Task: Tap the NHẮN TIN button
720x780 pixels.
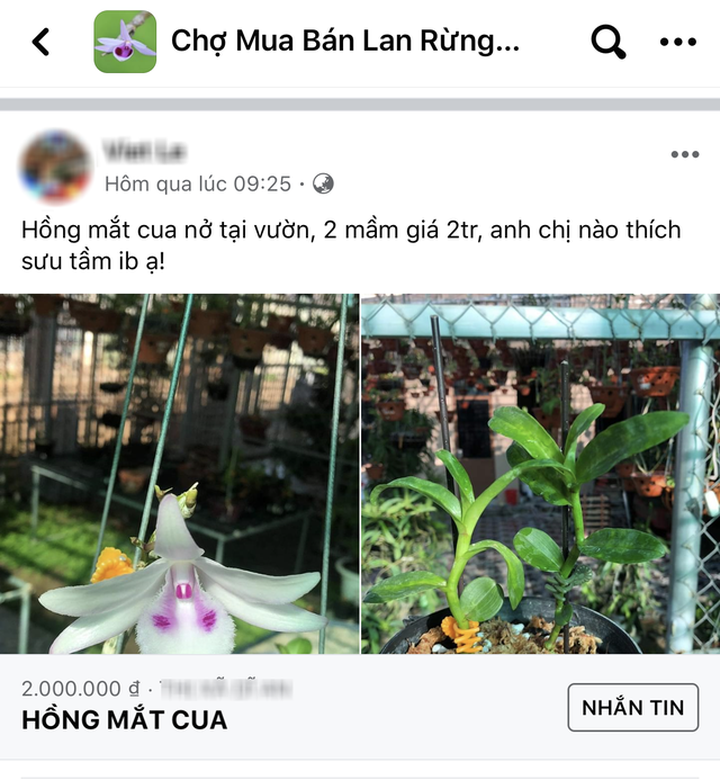Action: click(633, 707)
